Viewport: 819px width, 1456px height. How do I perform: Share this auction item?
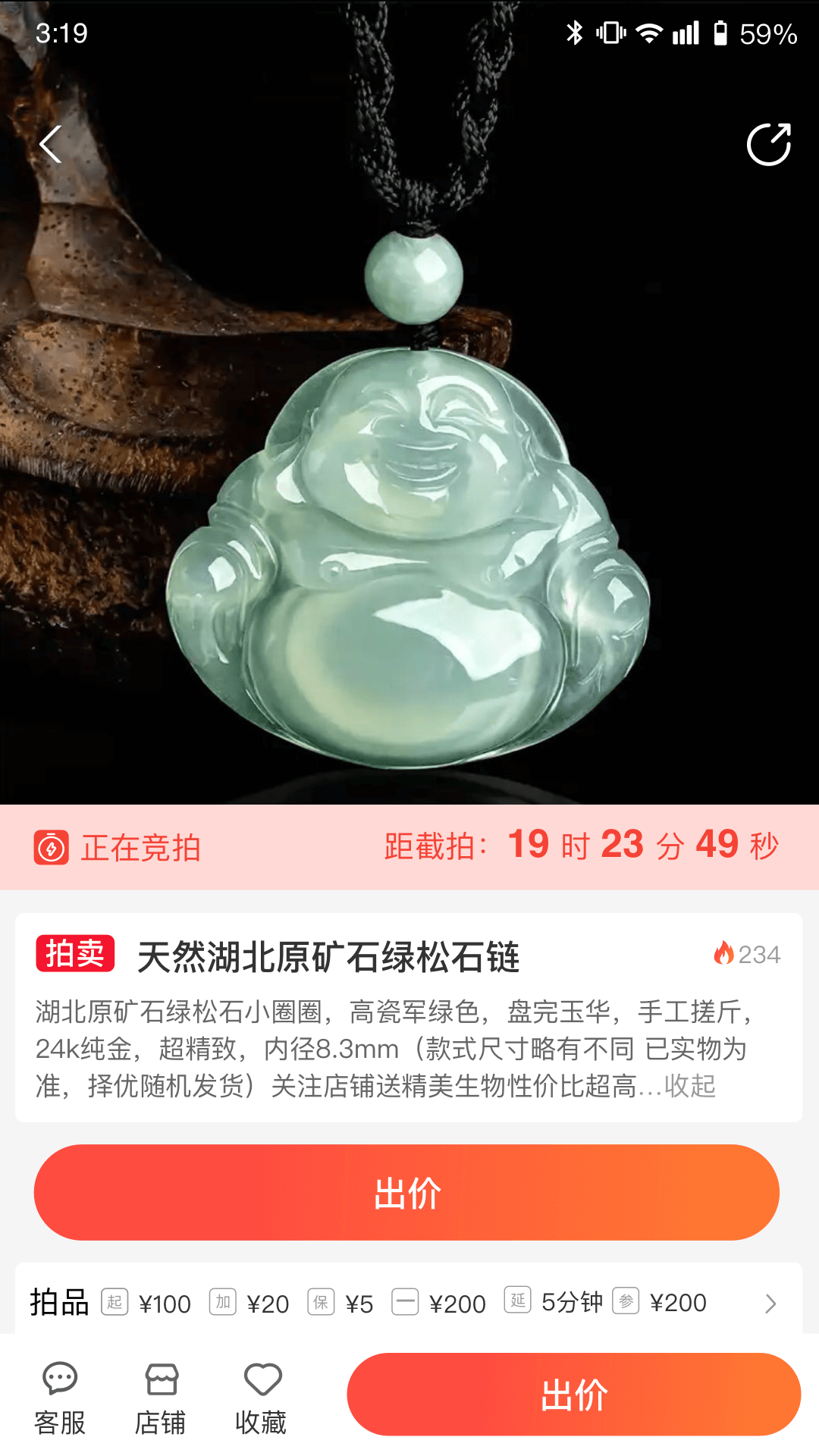pos(768,144)
